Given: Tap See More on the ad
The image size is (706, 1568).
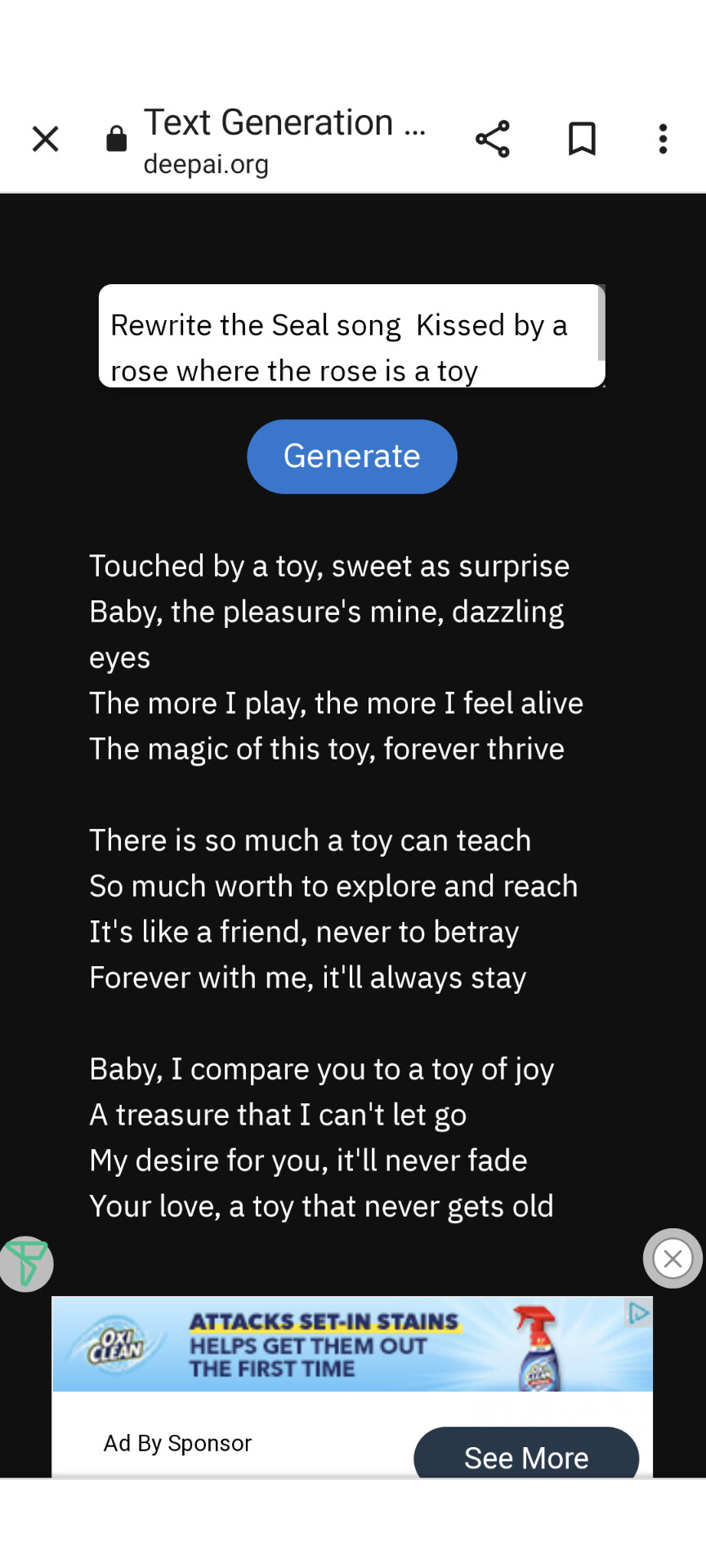Looking at the screenshot, I should (x=526, y=1456).
